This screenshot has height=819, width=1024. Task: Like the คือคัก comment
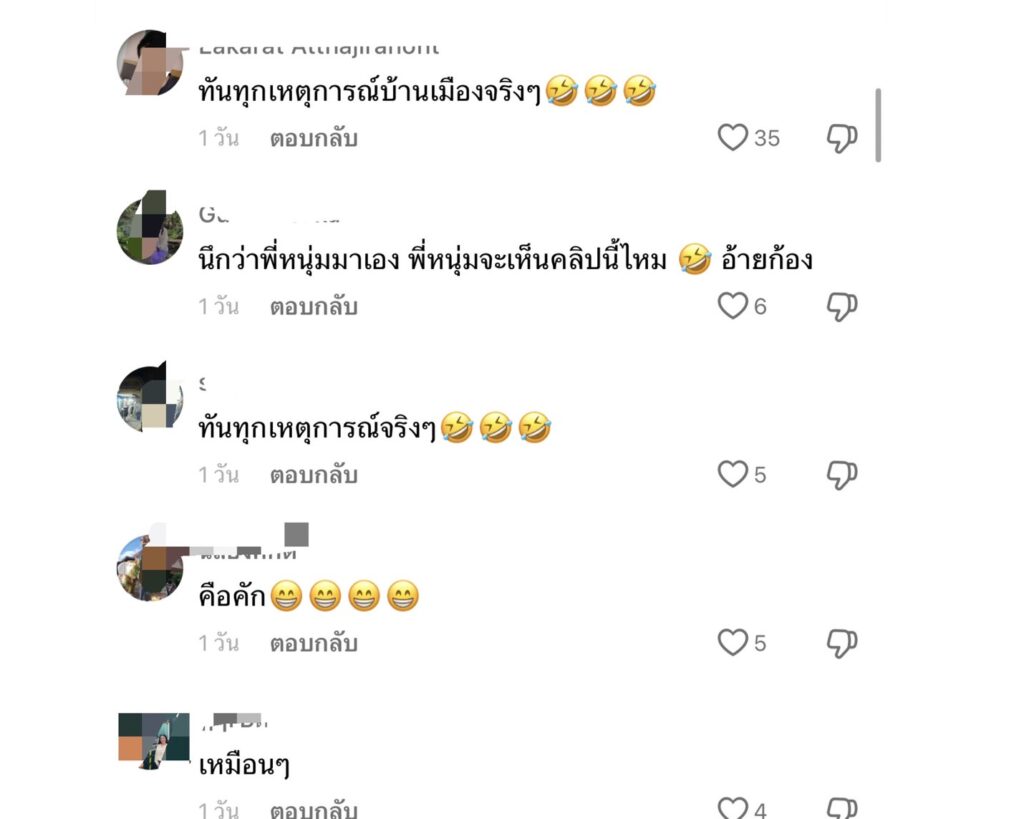pos(733,642)
